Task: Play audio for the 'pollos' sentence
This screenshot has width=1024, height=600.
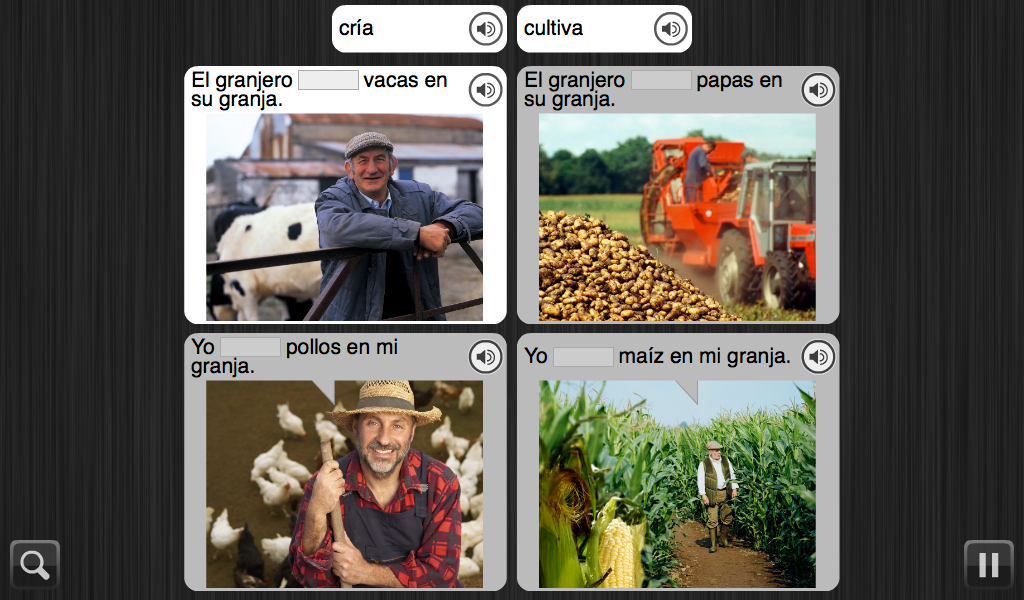Action: point(486,356)
